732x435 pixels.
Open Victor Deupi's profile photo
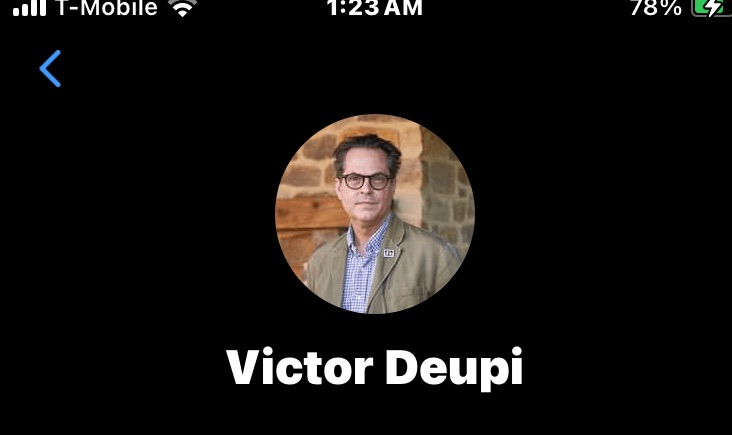[x=375, y=214]
